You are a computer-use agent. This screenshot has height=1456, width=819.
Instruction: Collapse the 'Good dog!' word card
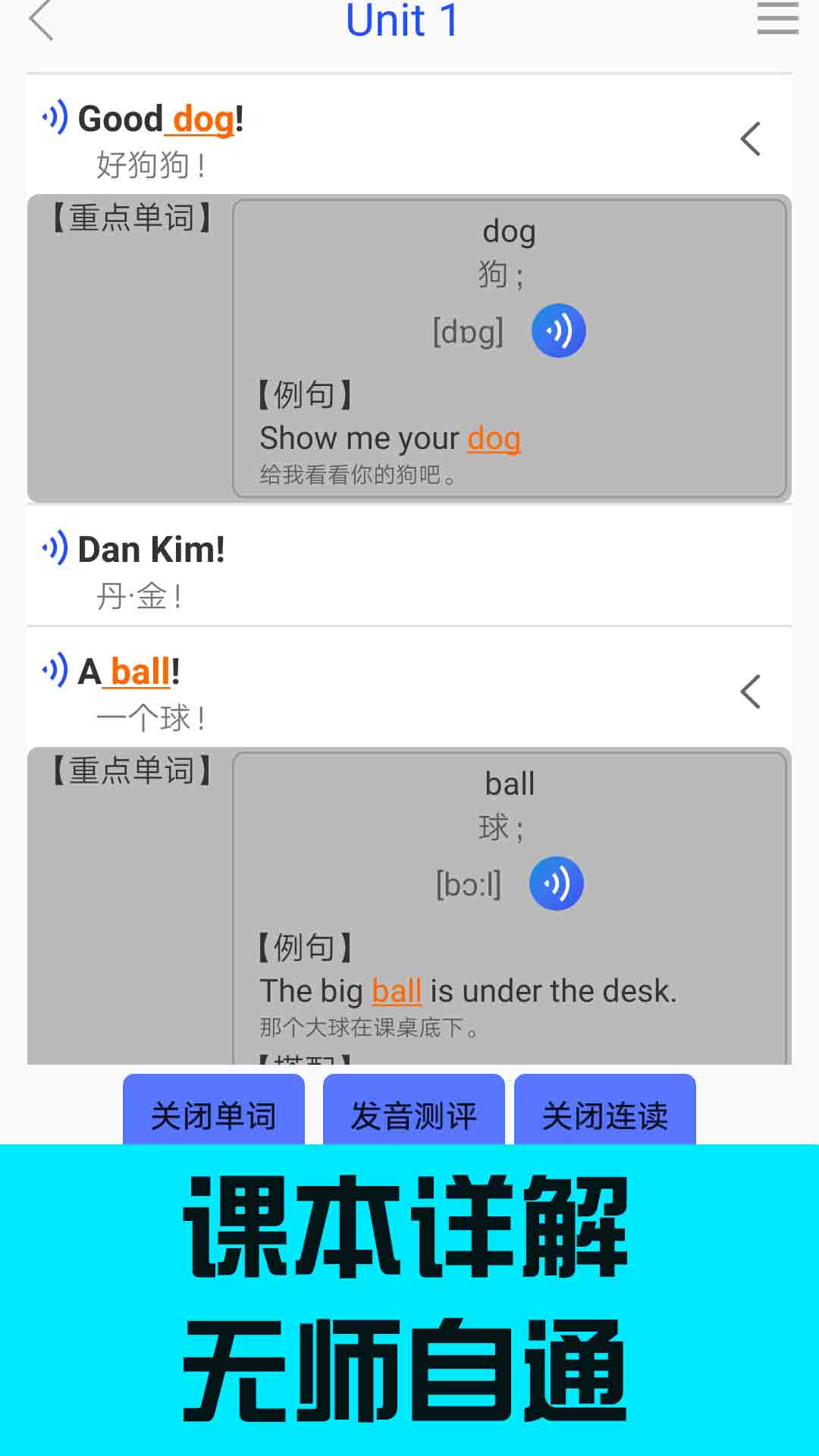pyautogui.click(x=750, y=139)
